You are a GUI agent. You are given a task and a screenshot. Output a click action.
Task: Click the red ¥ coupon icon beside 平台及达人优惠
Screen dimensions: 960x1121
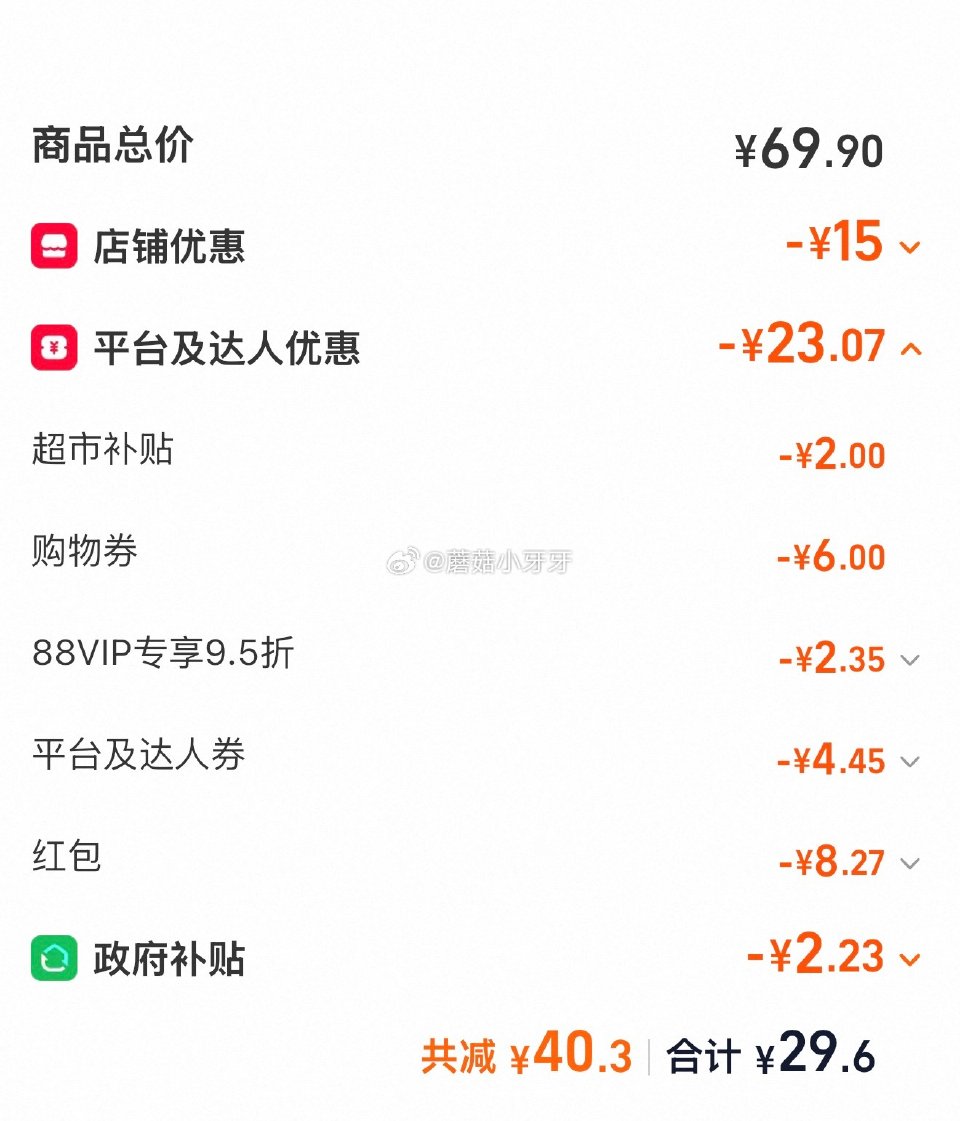click(x=54, y=350)
